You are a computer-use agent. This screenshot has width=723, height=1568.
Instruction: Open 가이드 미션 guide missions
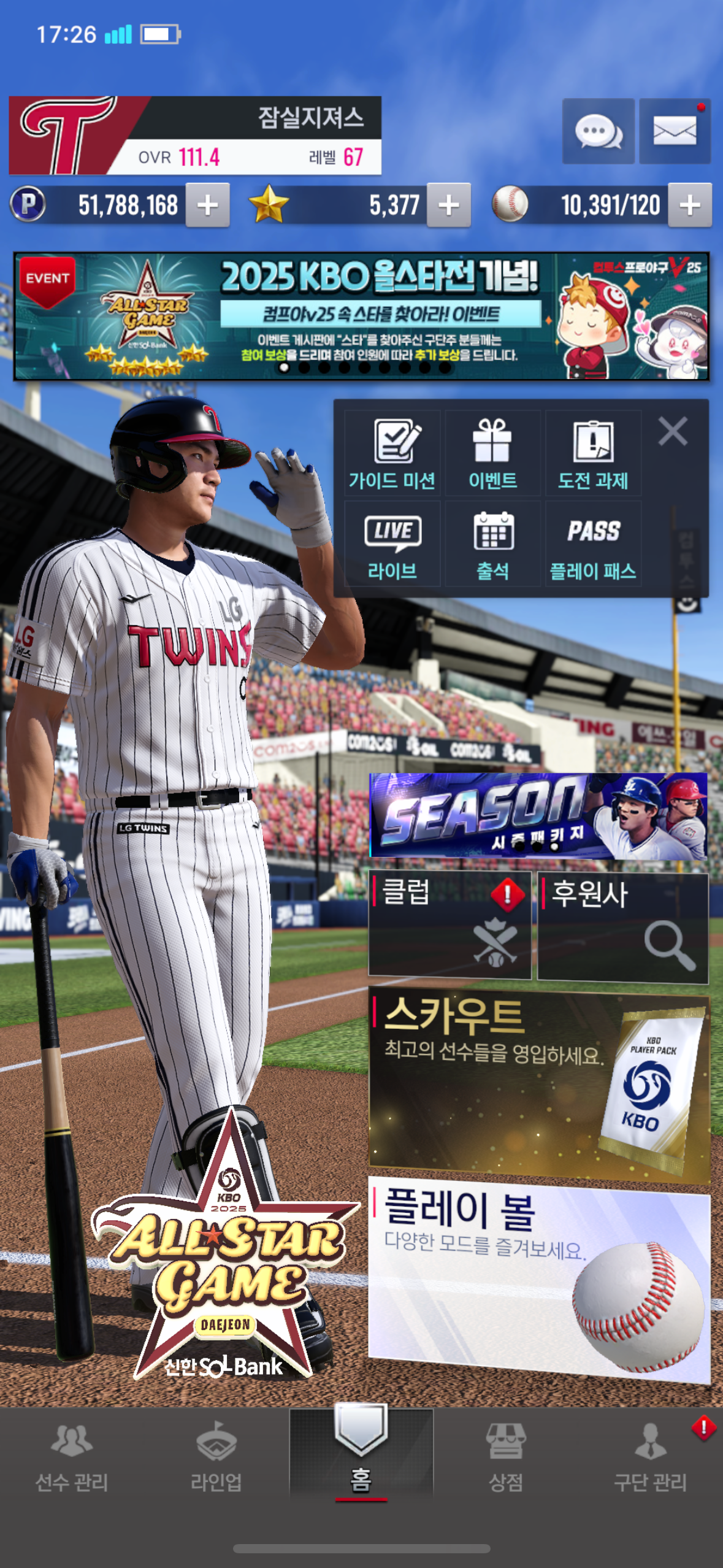click(x=392, y=453)
